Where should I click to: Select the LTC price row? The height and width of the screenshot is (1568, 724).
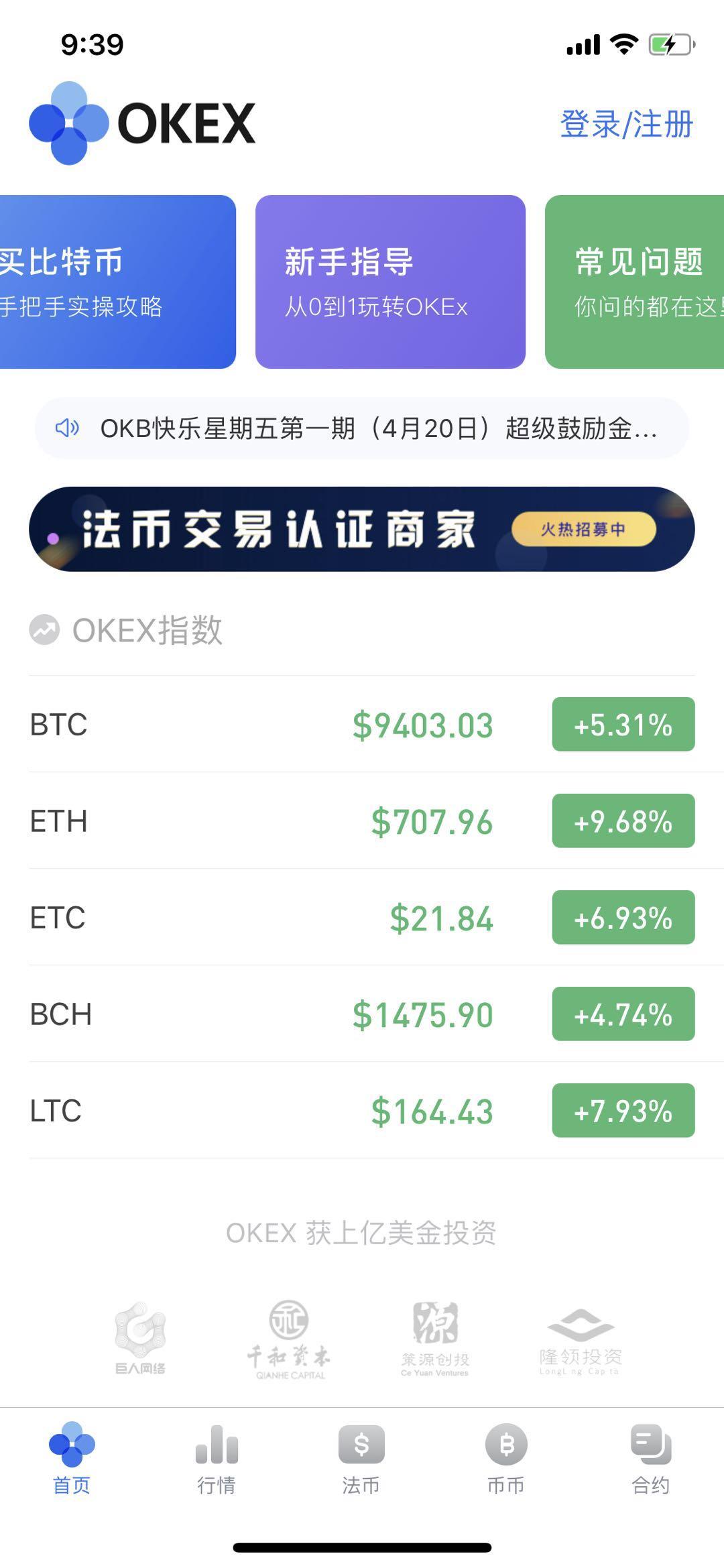(362, 1111)
